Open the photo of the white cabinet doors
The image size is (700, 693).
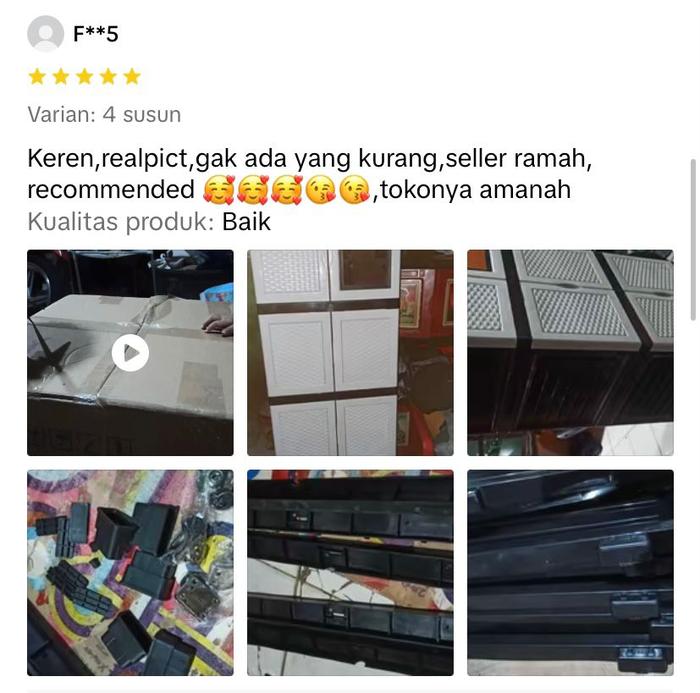[350, 352]
